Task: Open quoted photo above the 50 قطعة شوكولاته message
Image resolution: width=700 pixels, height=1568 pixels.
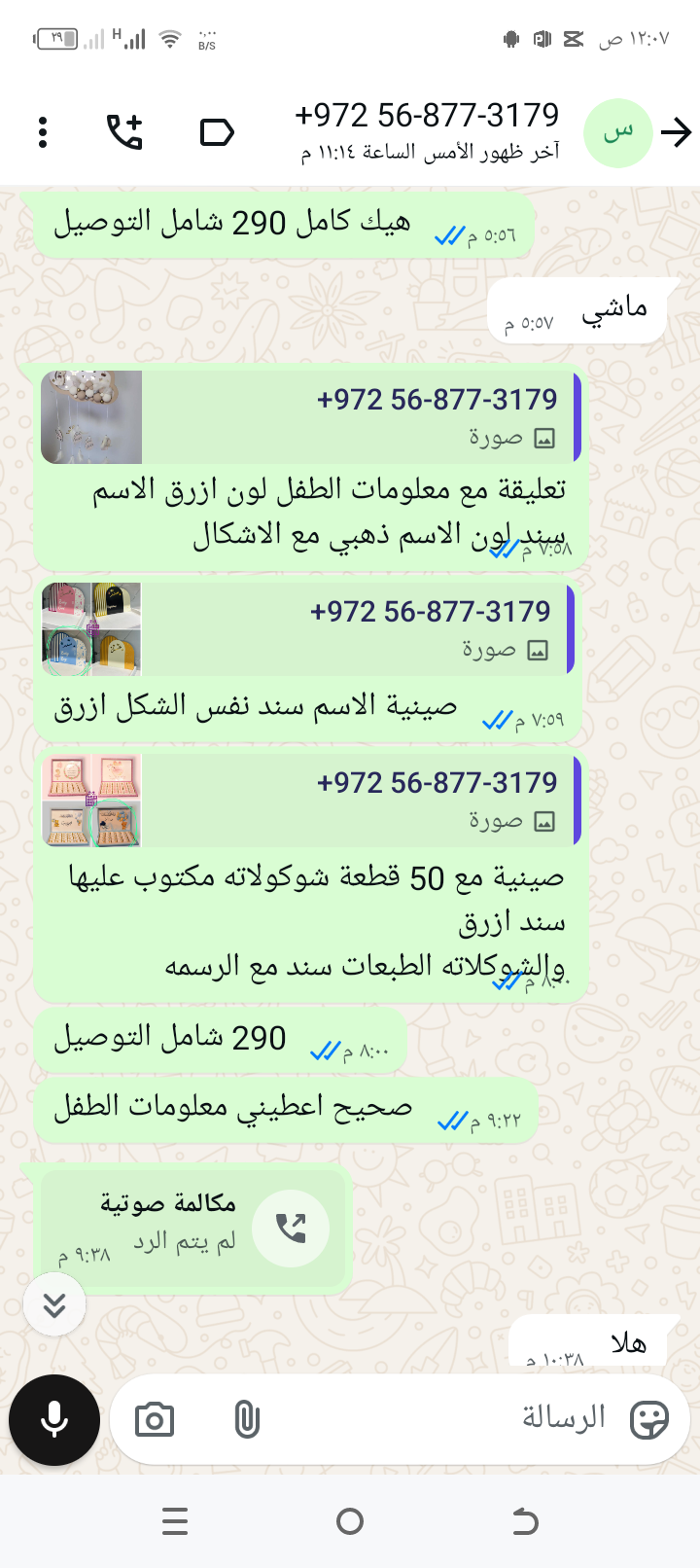Action: click(x=309, y=801)
